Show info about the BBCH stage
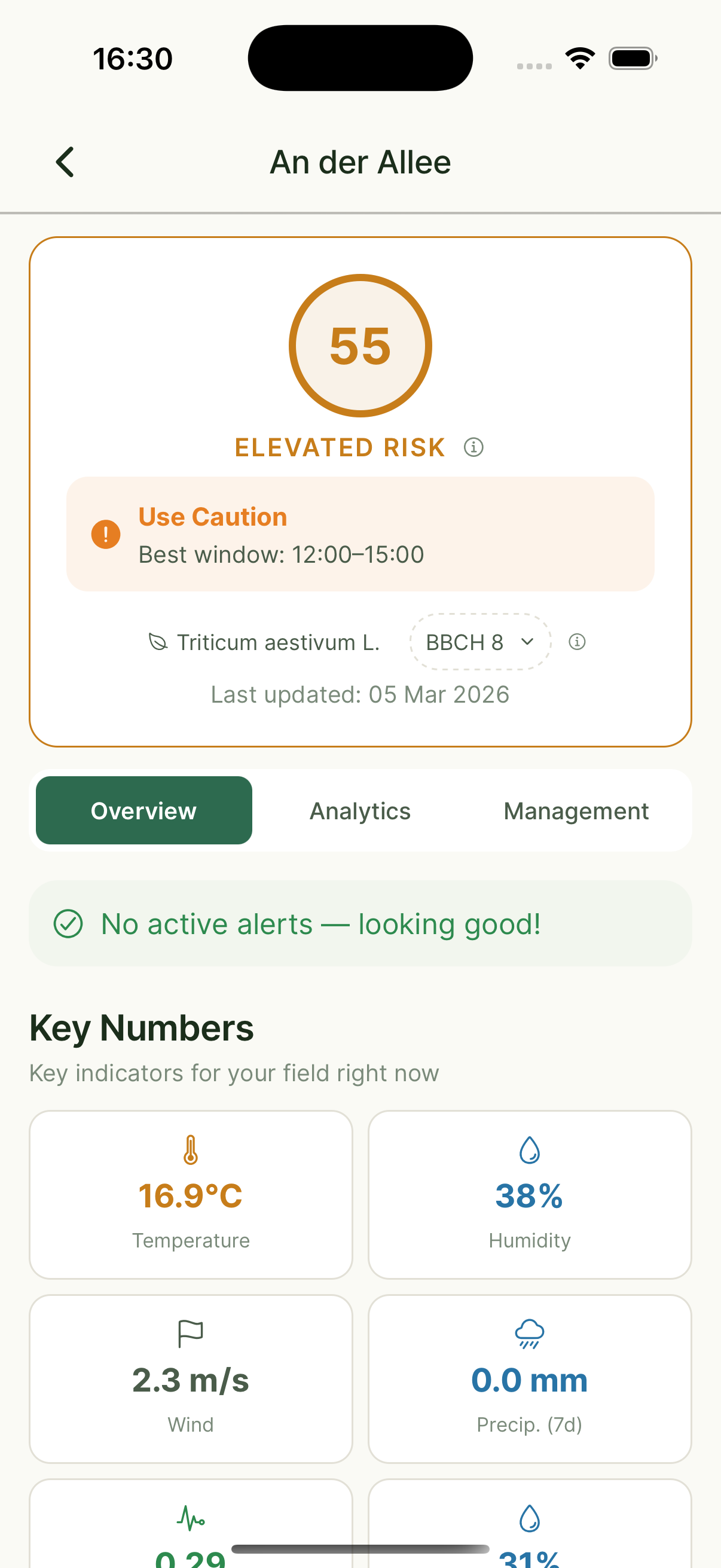Viewport: 721px width, 1568px height. point(577,642)
